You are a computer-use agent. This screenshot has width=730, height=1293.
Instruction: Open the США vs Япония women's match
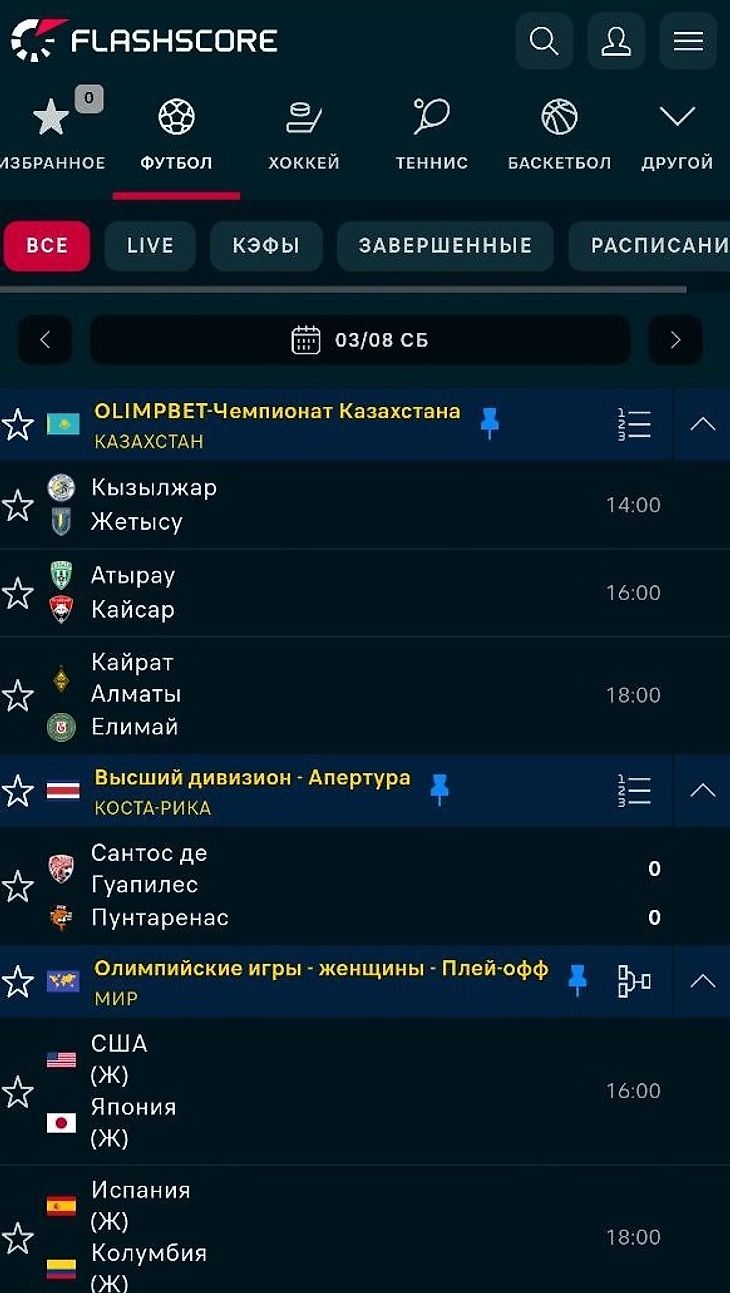tap(365, 1091)
